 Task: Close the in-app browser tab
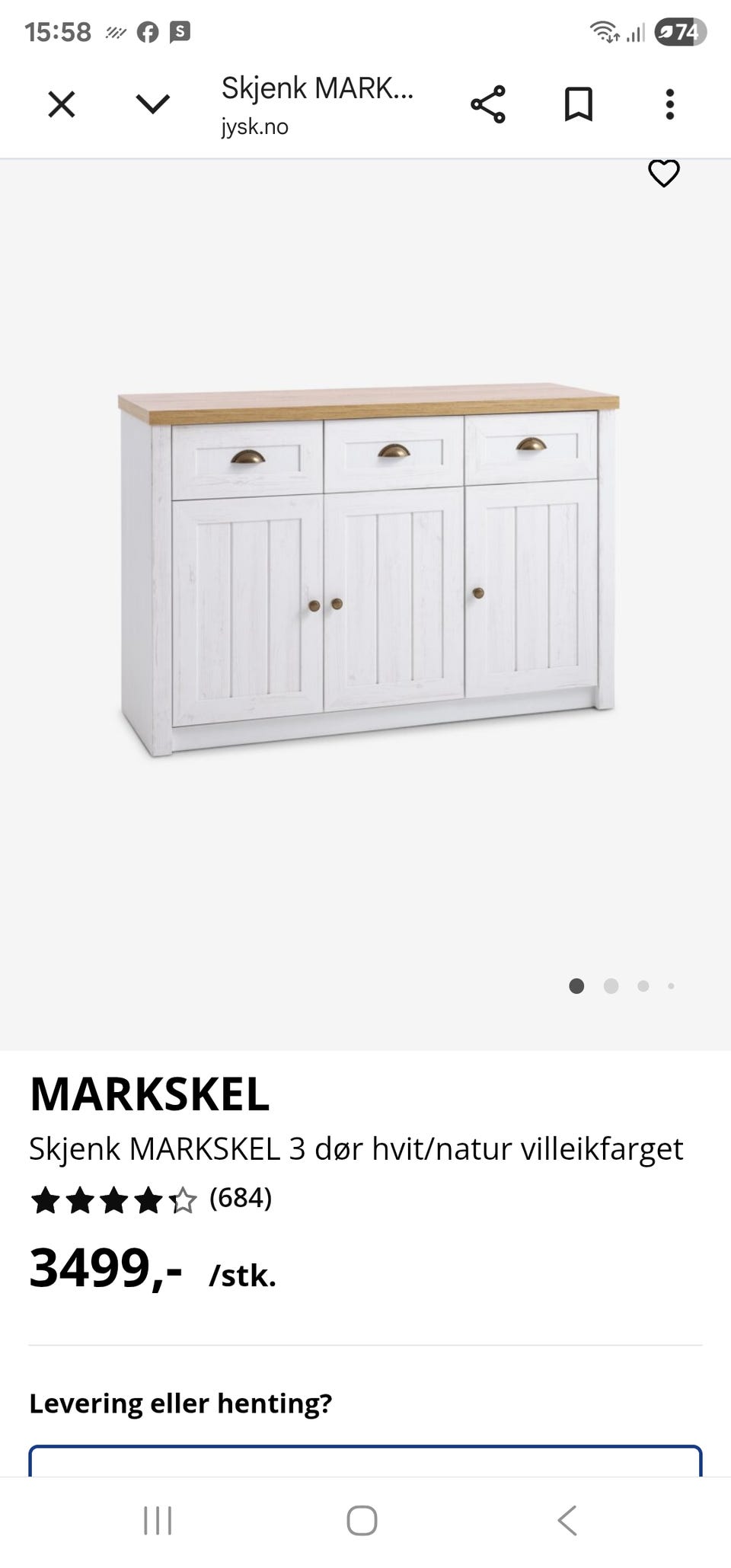pyautogui.click(x=62, y=104)
